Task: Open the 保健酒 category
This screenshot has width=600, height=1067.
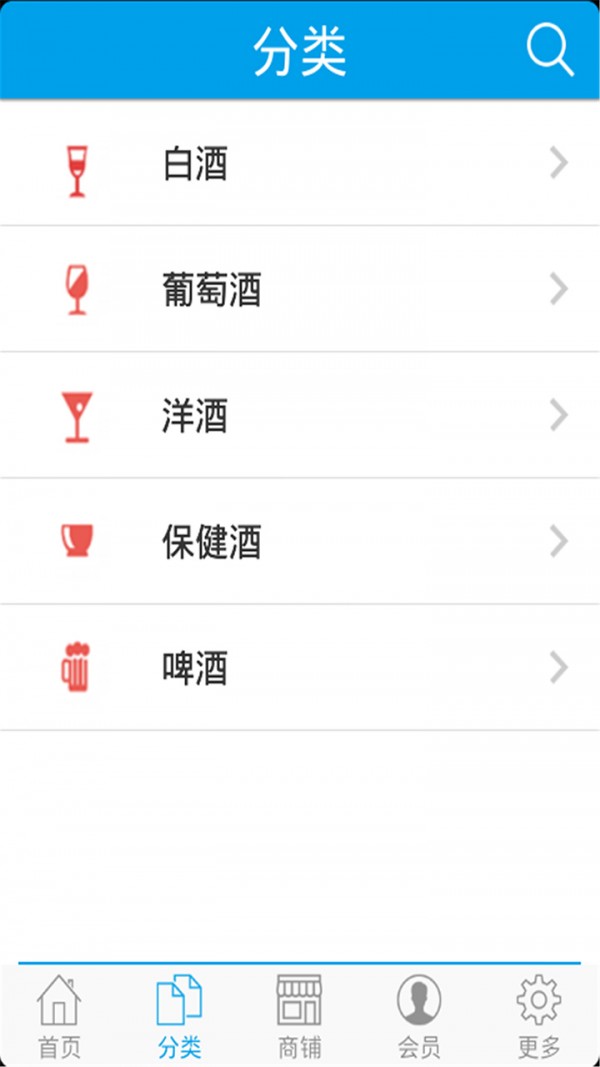Action: click(x=300, y=542)
